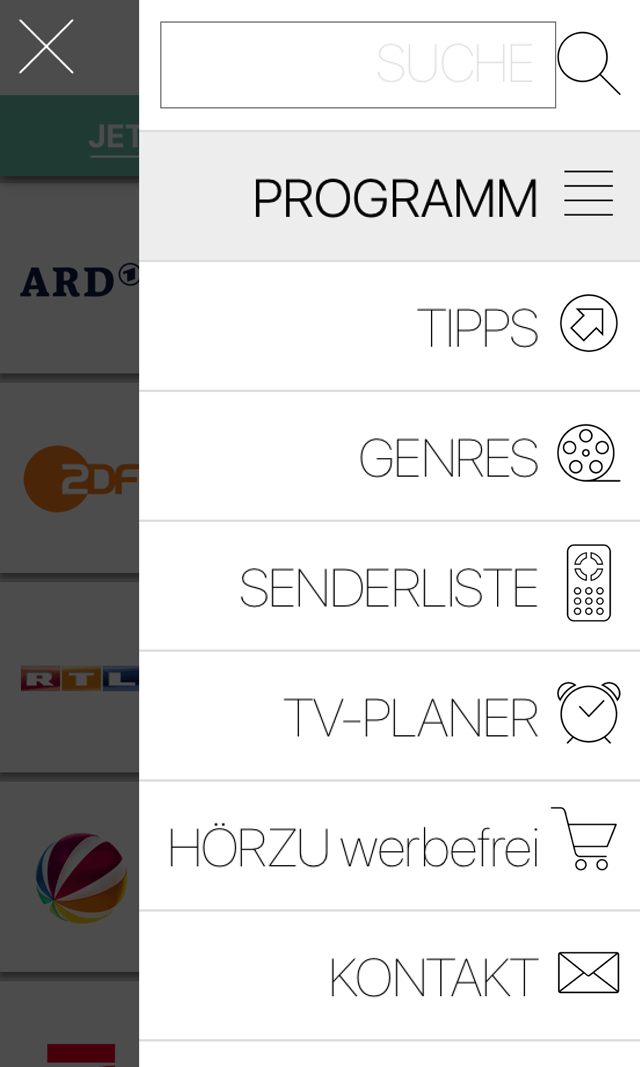
Task: Browse GENRES
Action: [449, 457]
